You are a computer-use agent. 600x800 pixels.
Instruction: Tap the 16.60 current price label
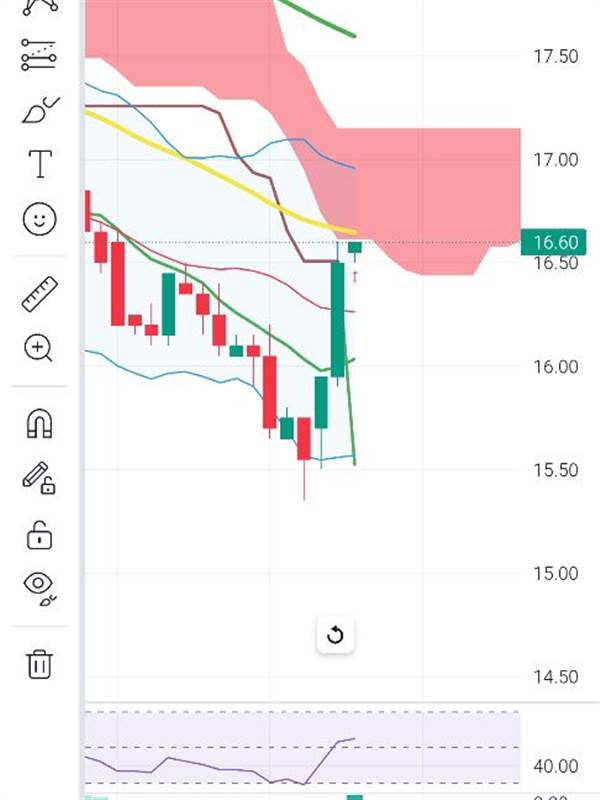click(x=553, y=242)
